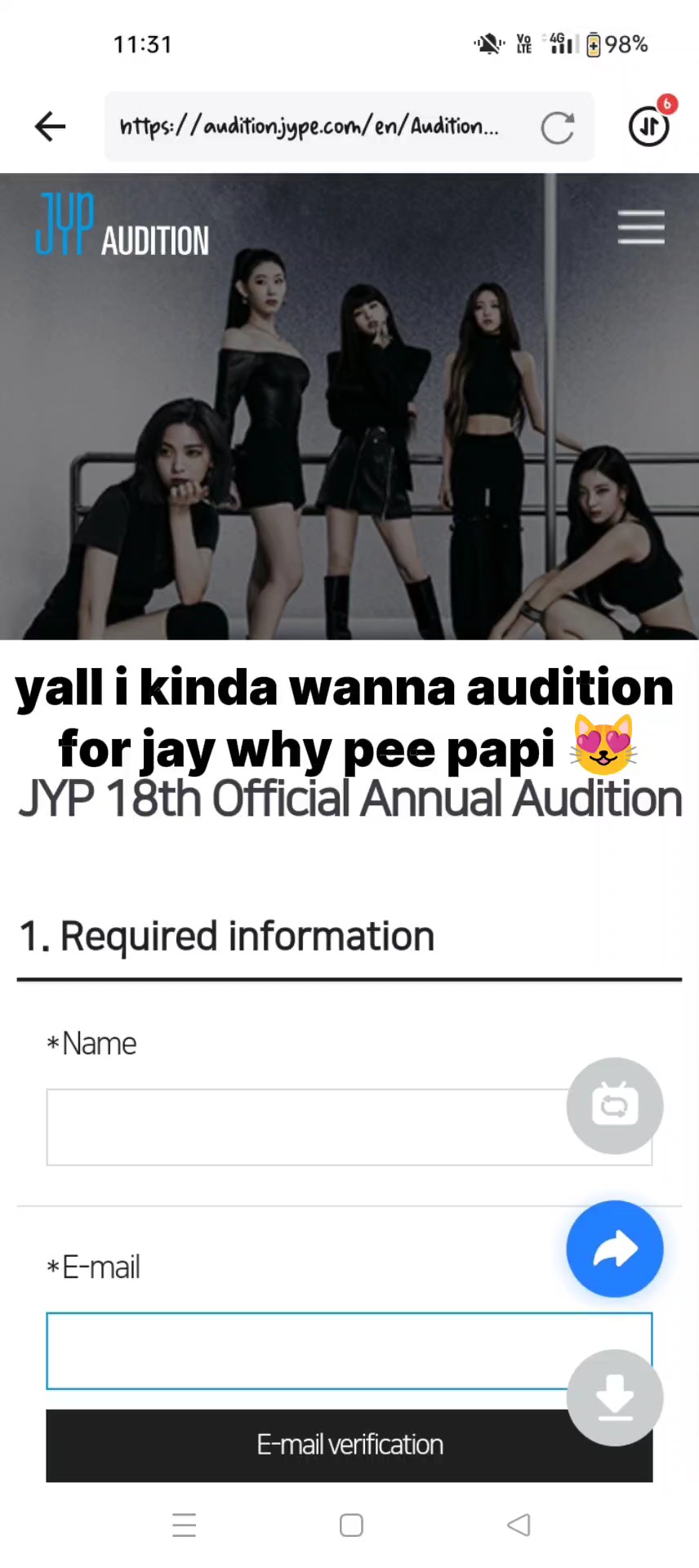
Task: Tap the page refresh icon in address bar
Action: [x=558, y=127]
